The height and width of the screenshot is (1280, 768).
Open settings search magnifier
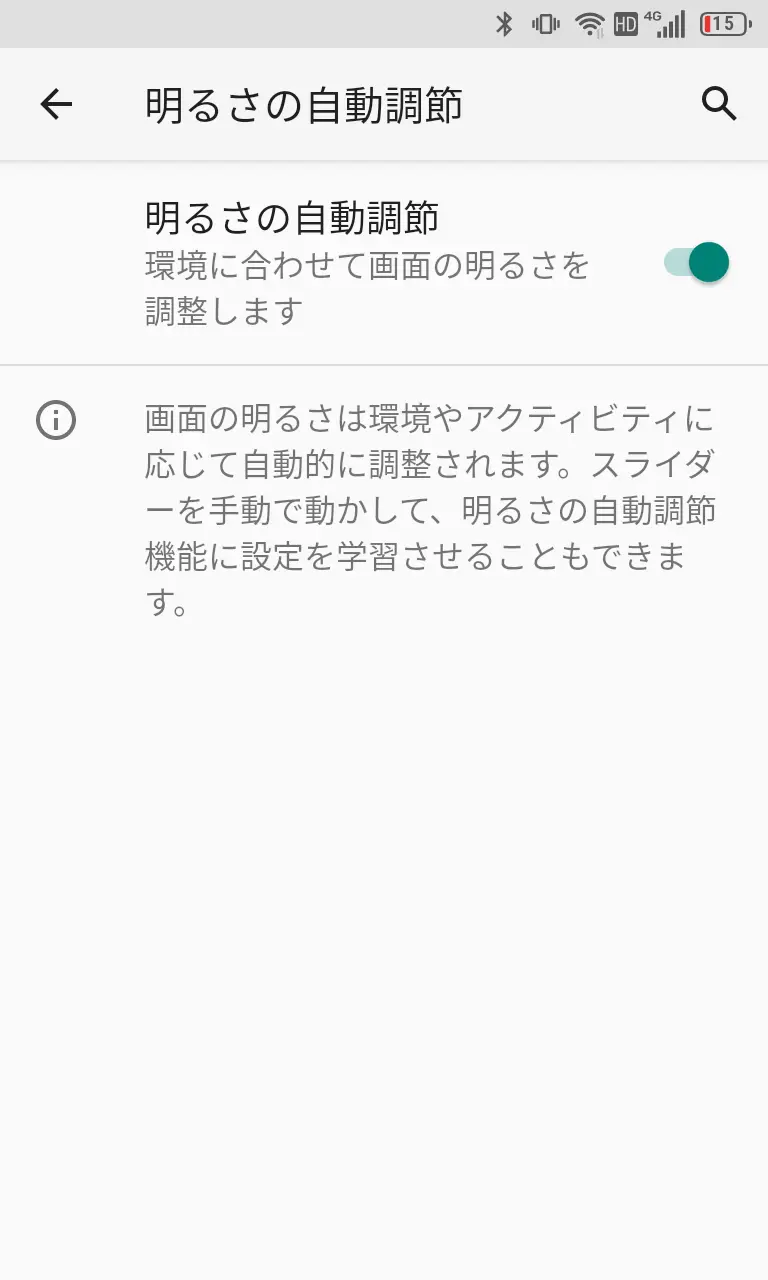pyautogui.click(x=719, y=104)
